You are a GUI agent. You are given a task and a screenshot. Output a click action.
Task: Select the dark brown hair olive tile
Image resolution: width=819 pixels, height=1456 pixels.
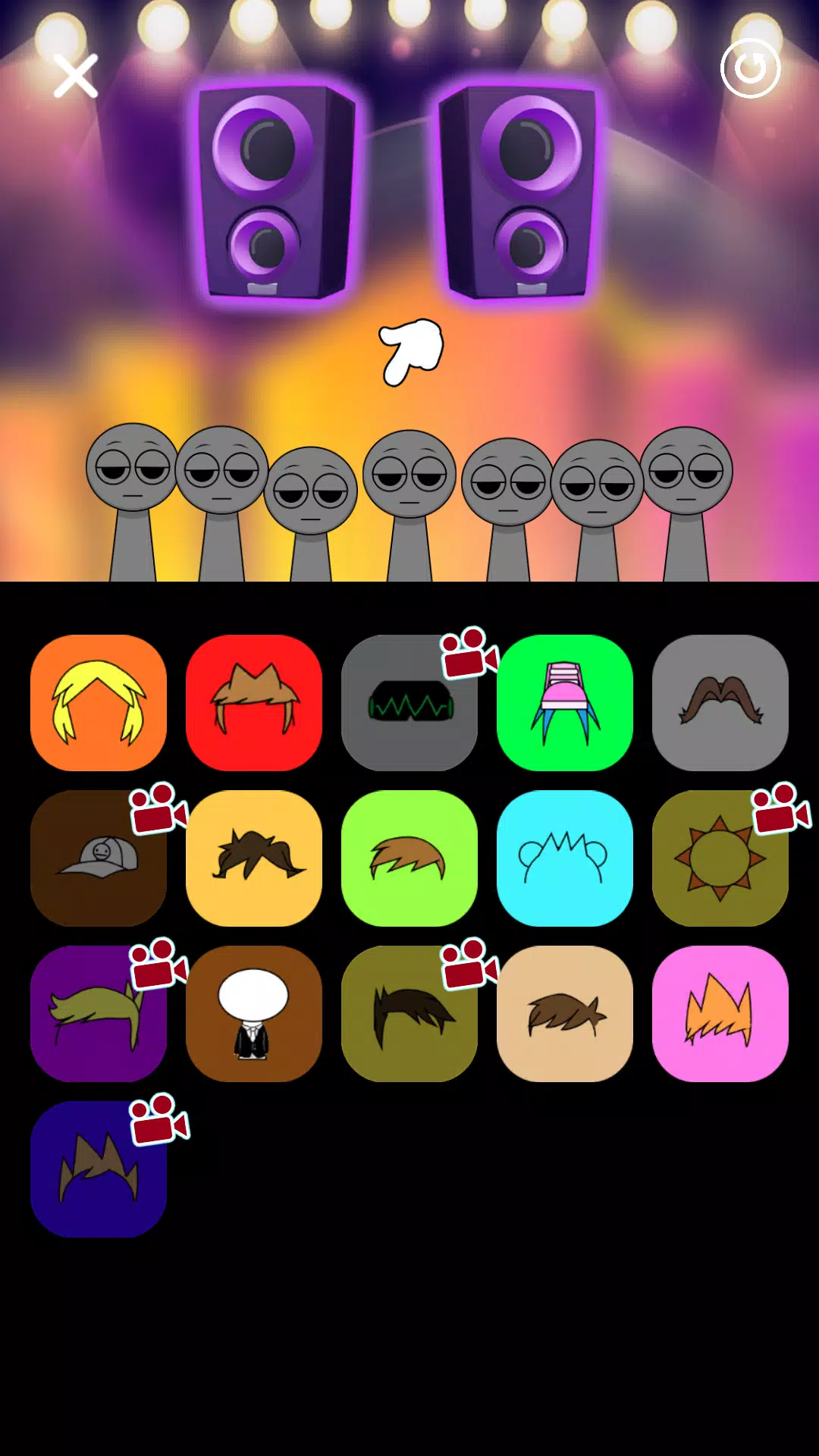click(x=409, y=1014)
